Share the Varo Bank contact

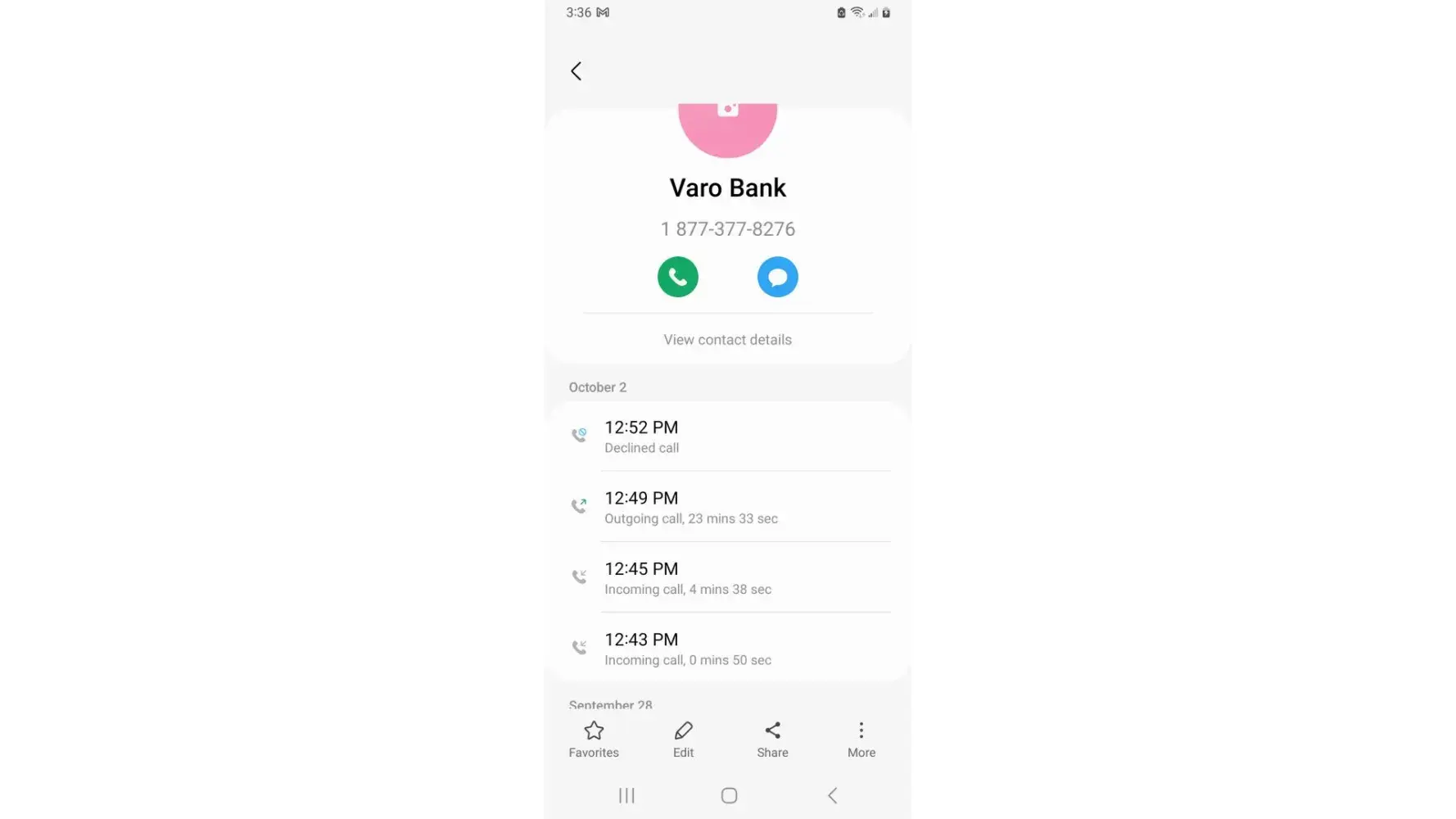[772, 739]
